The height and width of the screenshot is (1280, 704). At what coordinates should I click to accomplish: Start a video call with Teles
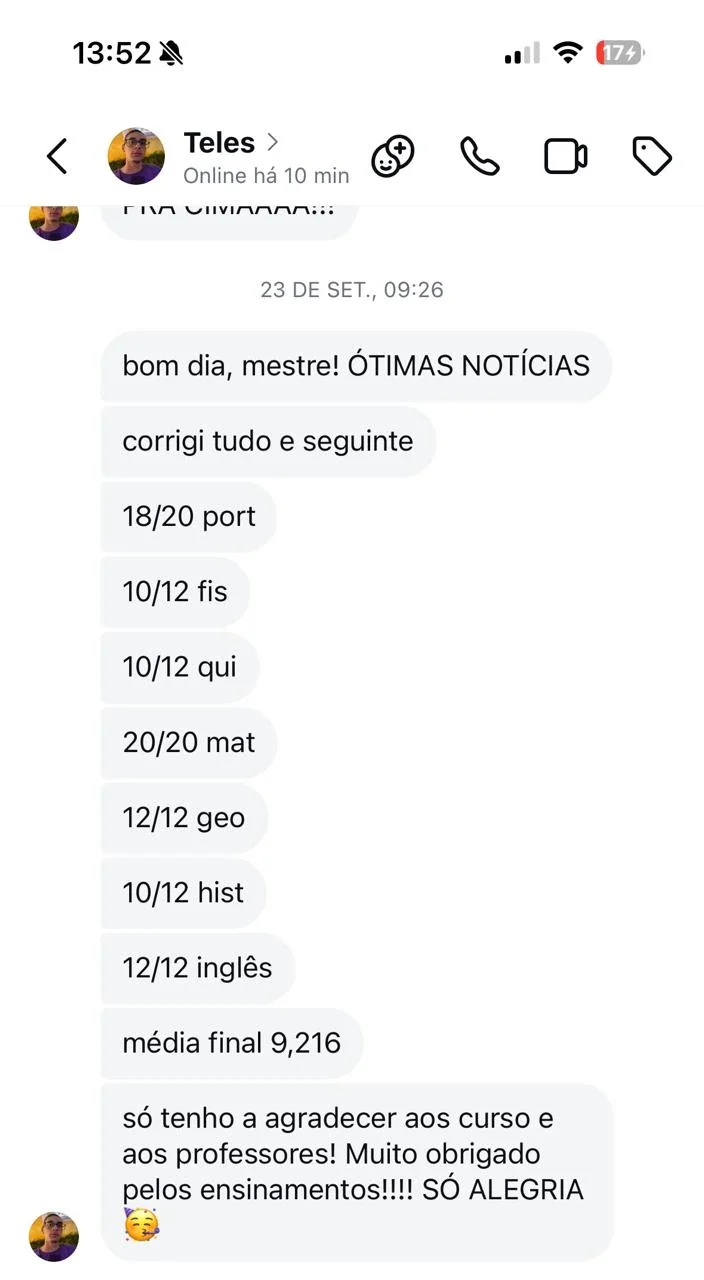pyautogui.click(x=566, y=157)
